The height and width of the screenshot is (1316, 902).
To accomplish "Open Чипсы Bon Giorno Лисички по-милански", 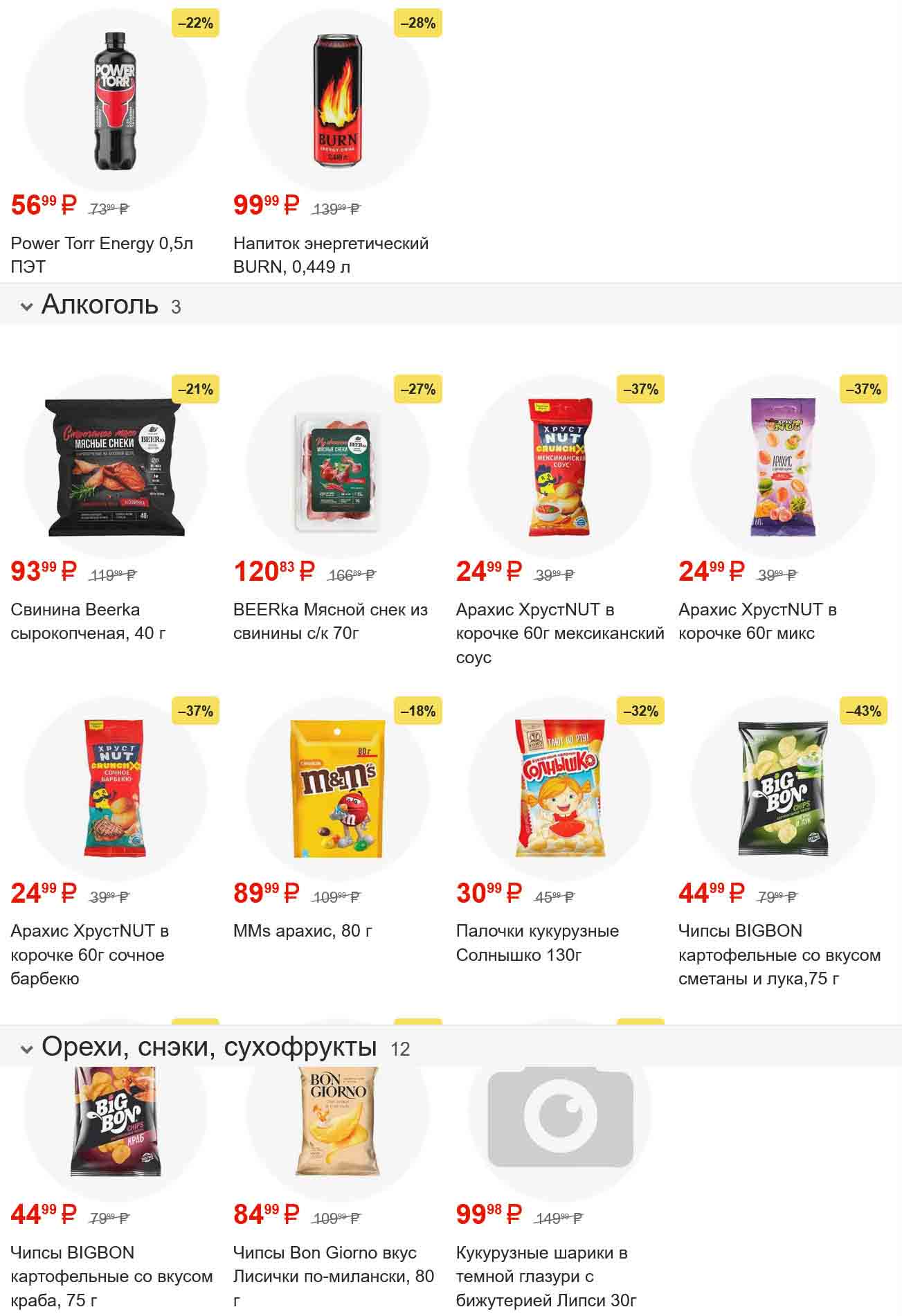I will click(338, 1121).
